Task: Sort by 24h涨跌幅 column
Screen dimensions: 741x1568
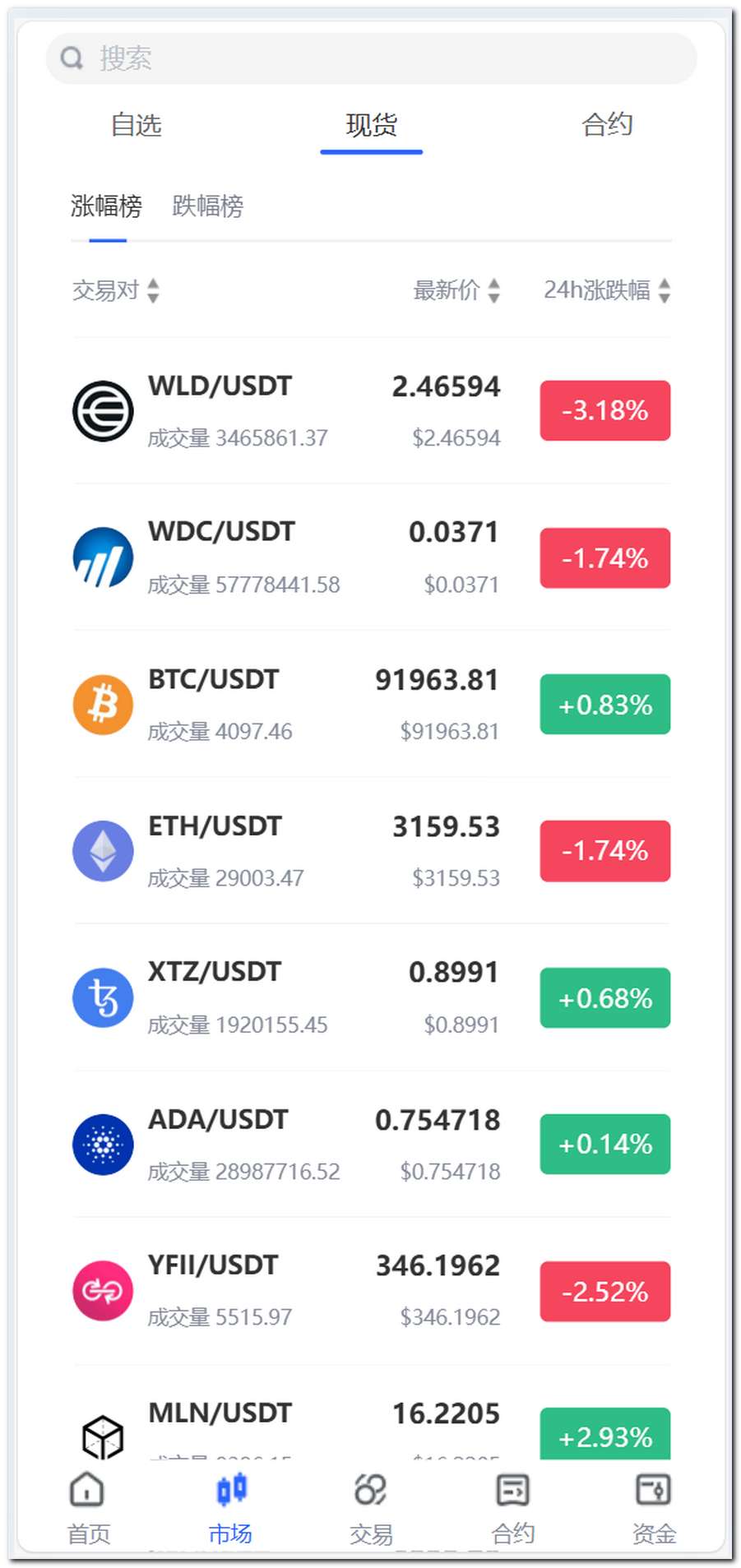Action: 606,290
